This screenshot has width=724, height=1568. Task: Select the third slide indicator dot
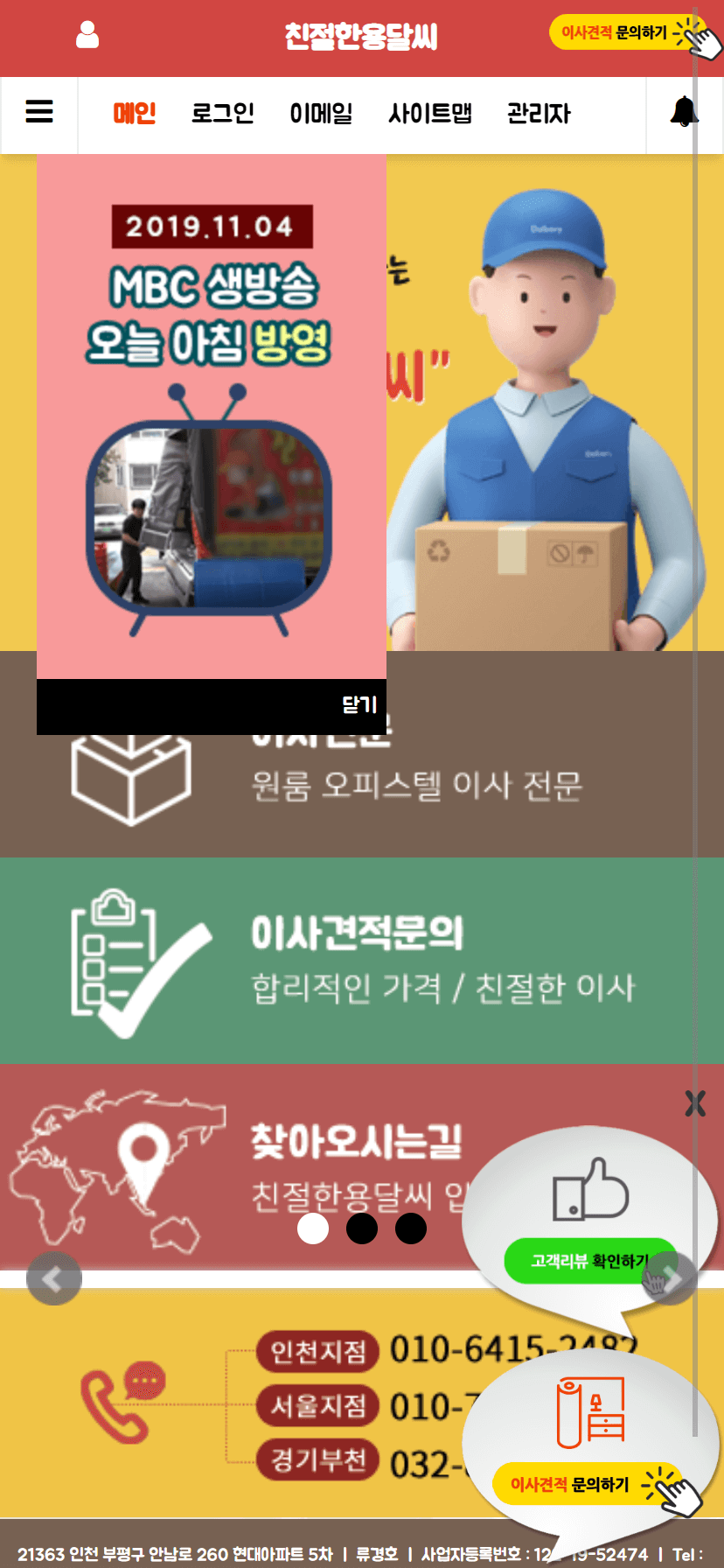point(411,1228)
